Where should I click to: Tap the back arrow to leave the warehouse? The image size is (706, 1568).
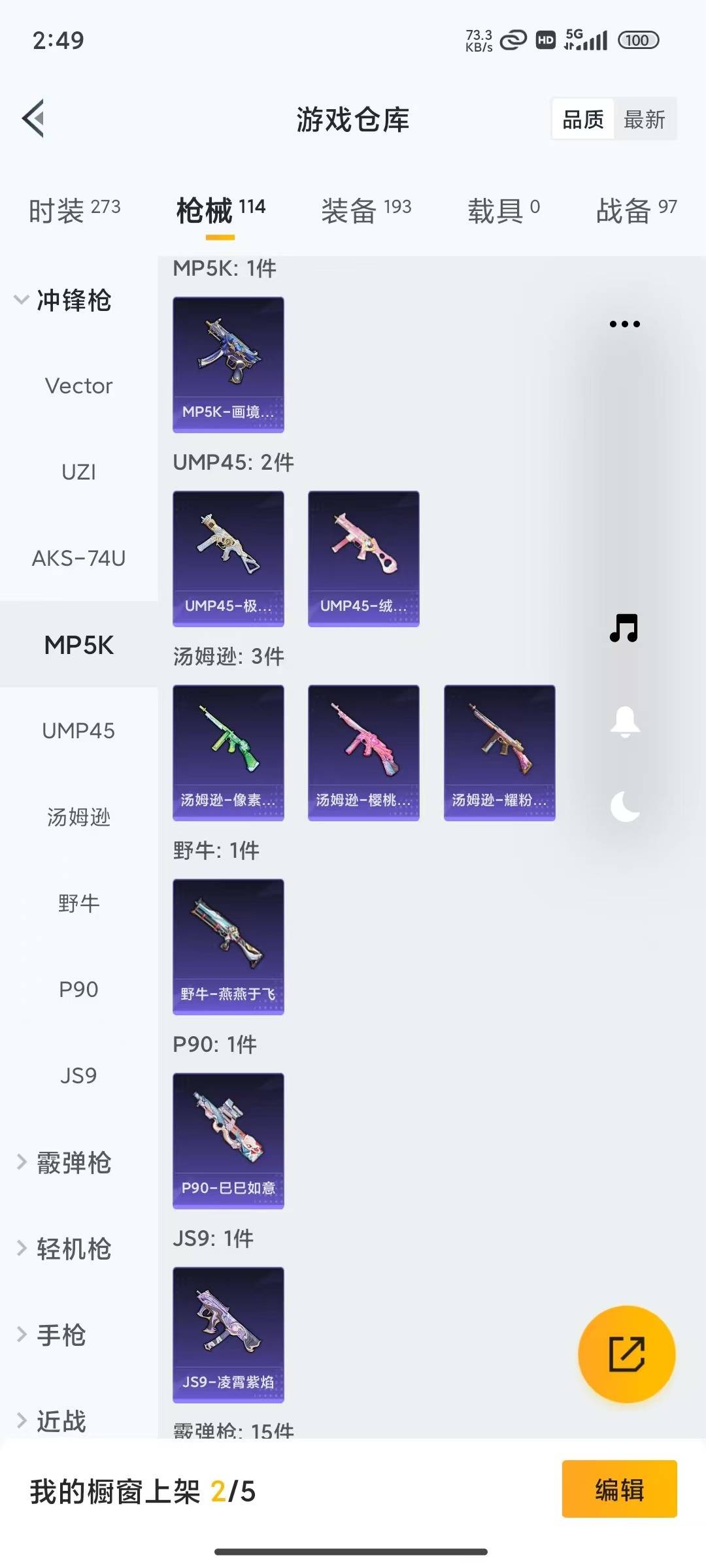point(34,120)
